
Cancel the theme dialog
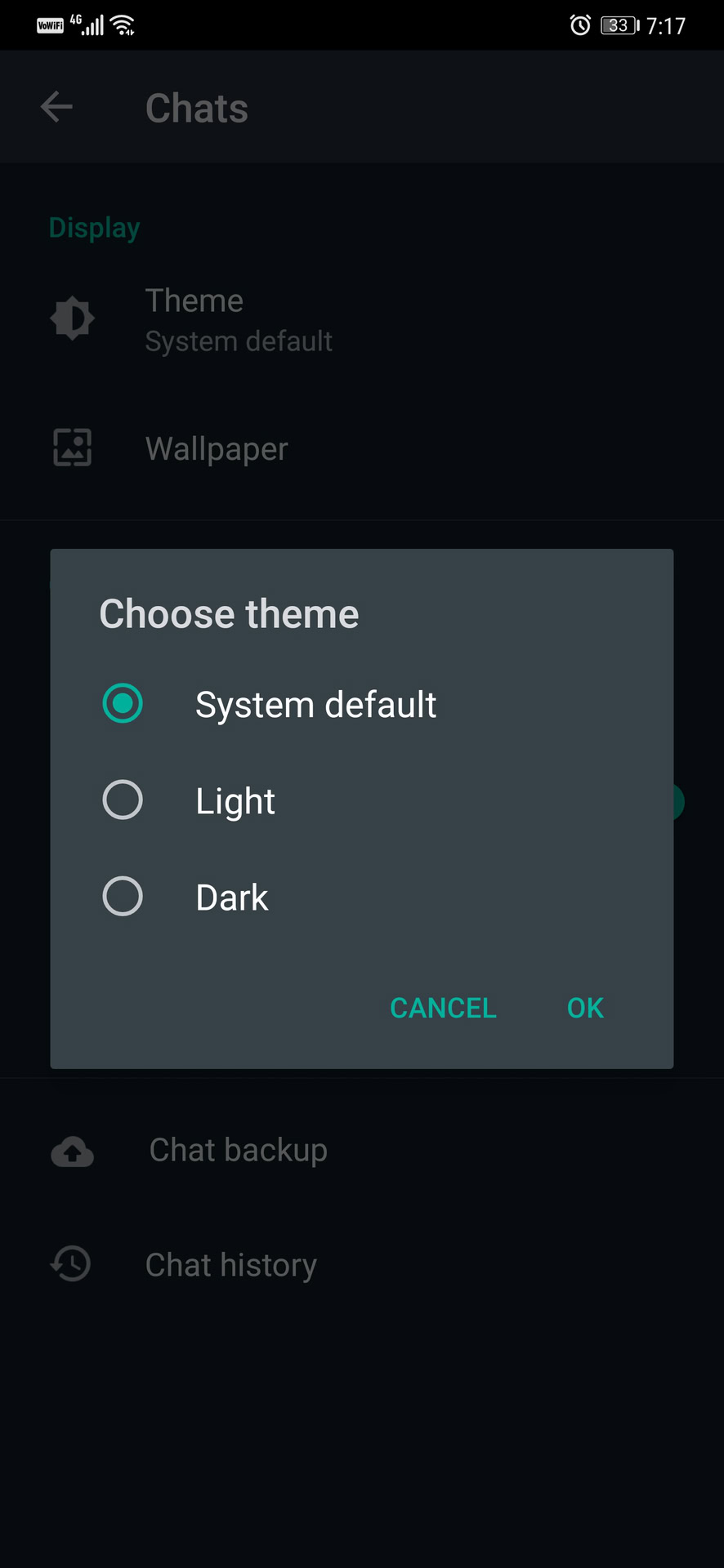(443, 1008)
